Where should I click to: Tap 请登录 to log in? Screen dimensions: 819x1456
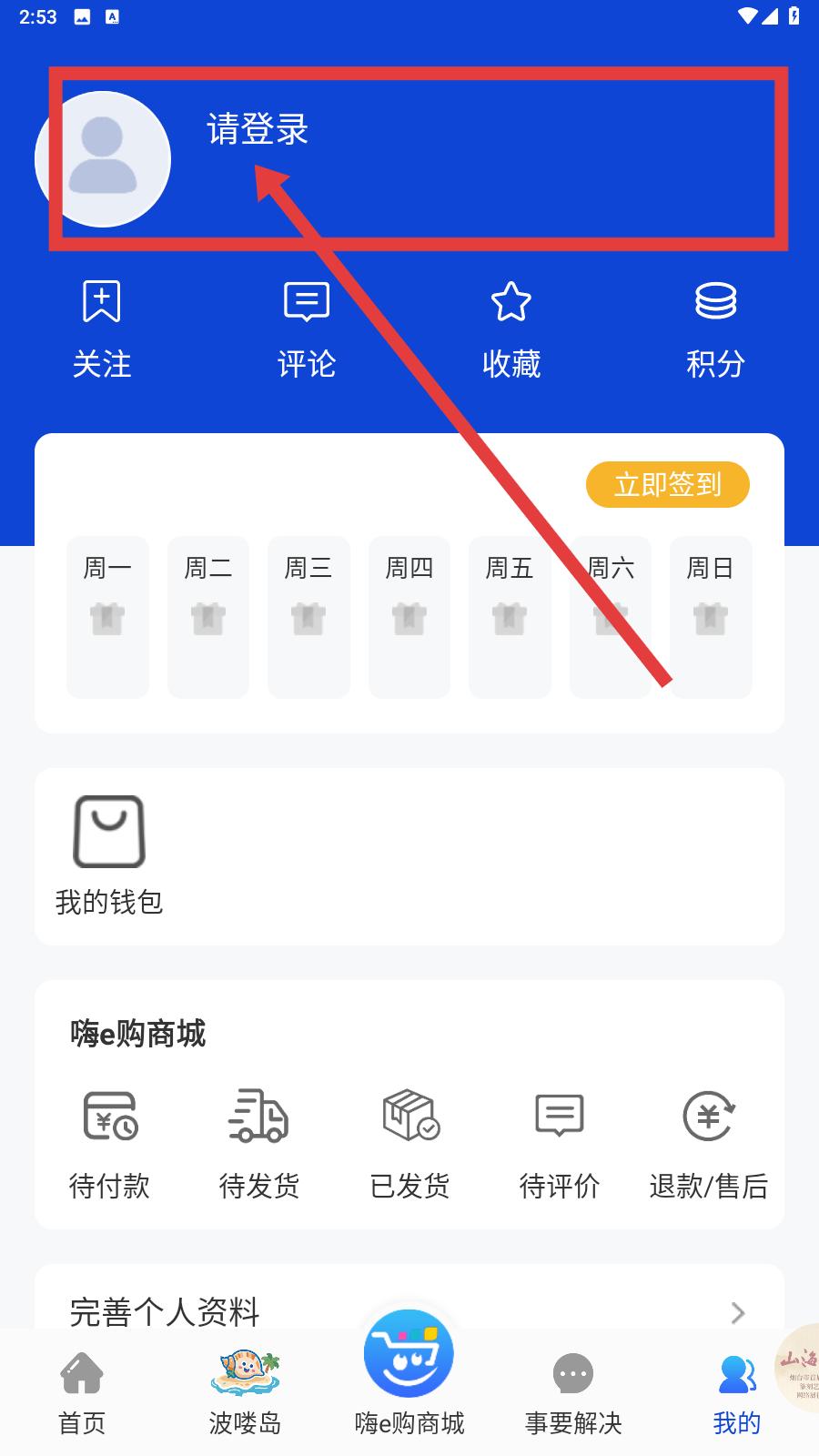pyautogui.click(x=258, y=129)
